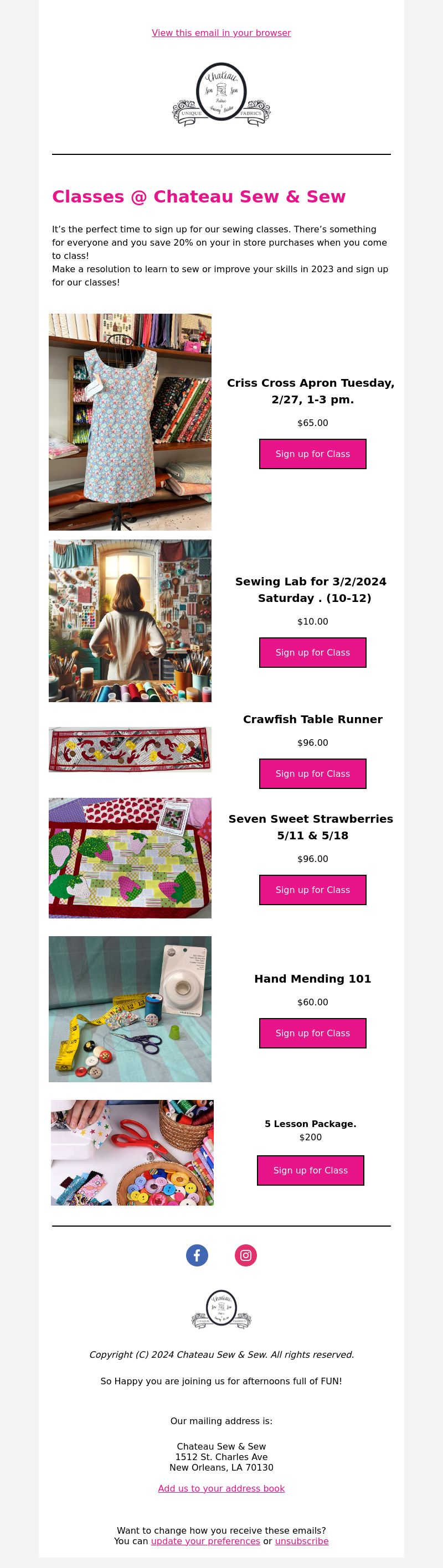Open the Facebook page icon
This screenshot has width=443, height=1568.
(x=197, y=1255)
